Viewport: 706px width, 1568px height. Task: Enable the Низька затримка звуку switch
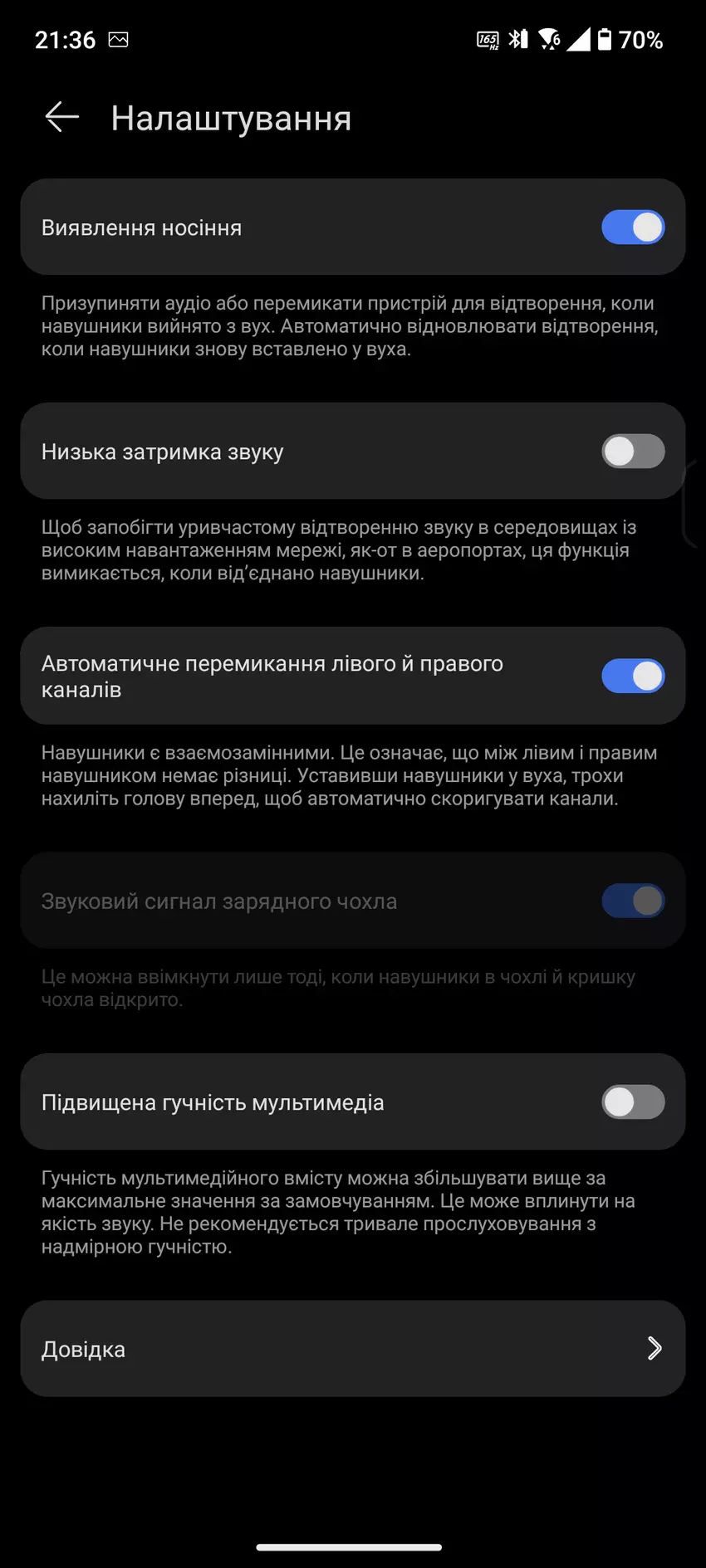pyautogui.click(x=633, y=452)
